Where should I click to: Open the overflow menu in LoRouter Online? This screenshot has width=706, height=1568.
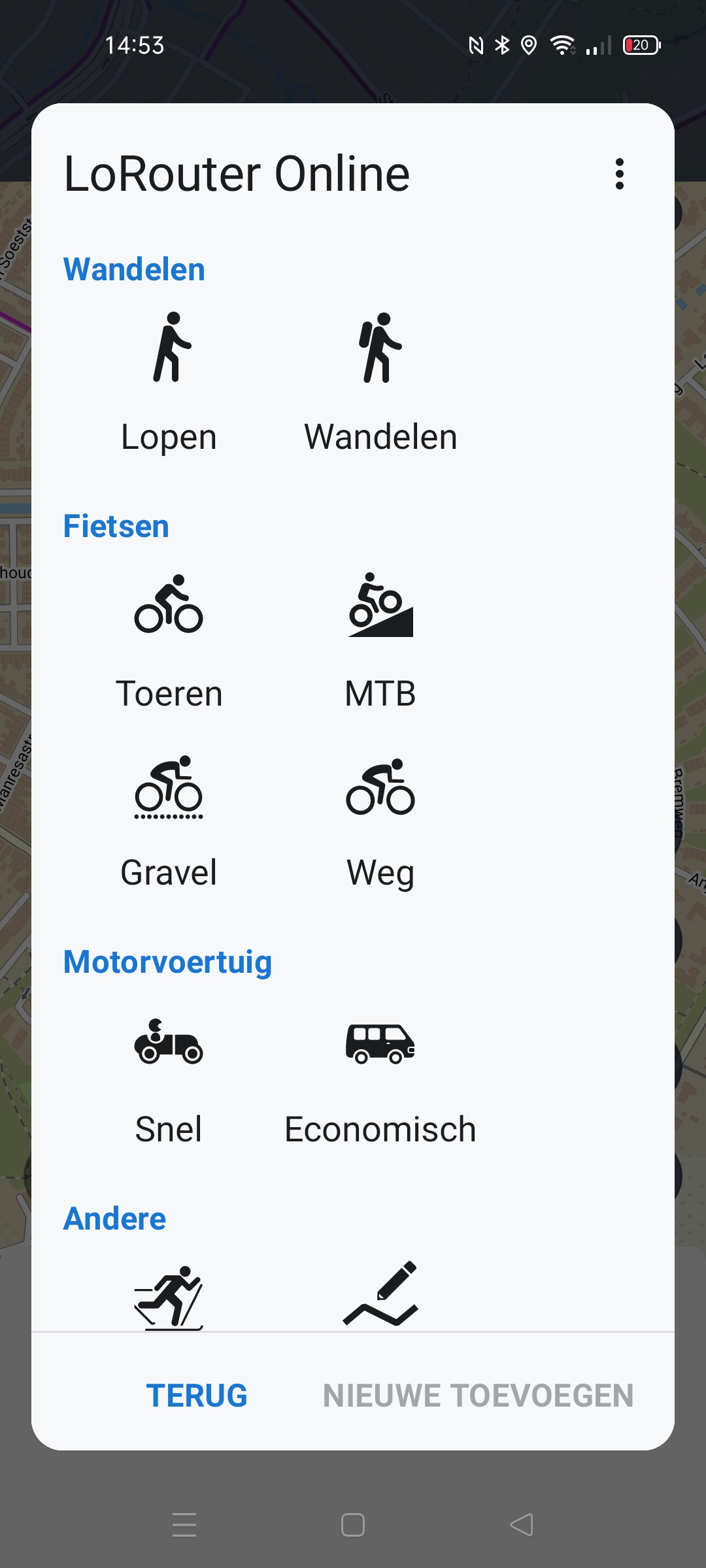[x=619, y=174]
